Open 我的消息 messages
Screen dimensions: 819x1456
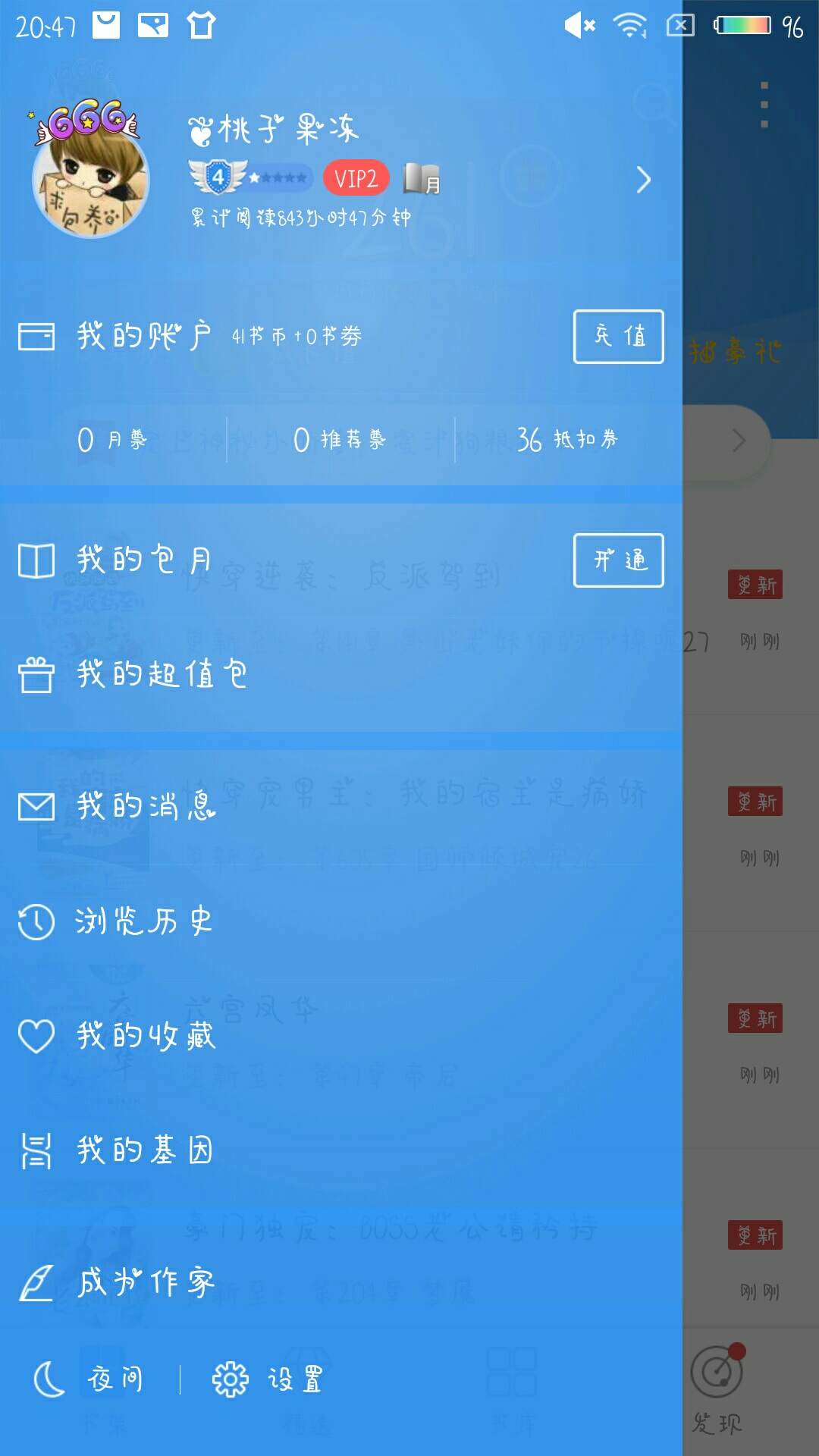tap(341, 806)
